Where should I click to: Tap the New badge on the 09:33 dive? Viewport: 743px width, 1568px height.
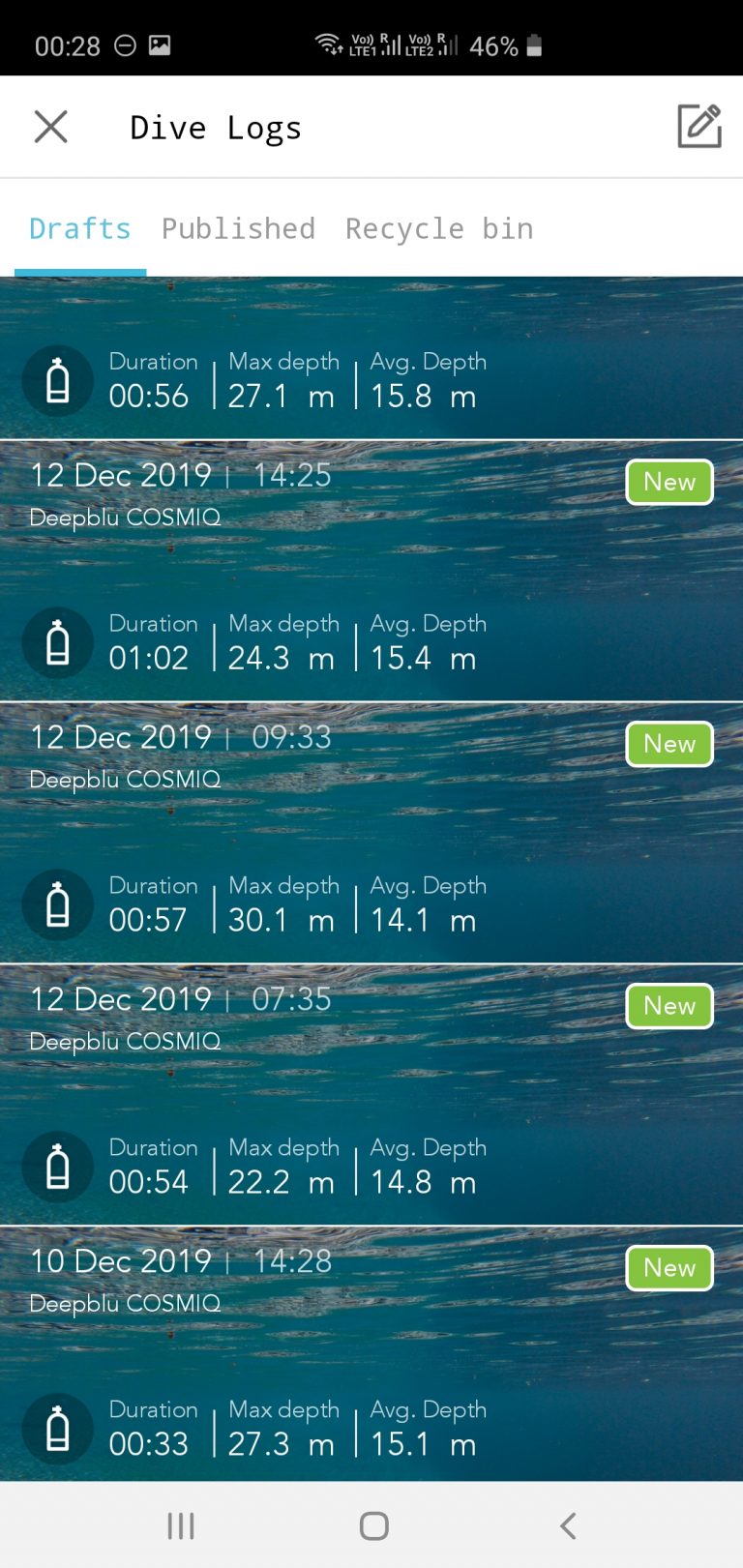click(669, 744)
